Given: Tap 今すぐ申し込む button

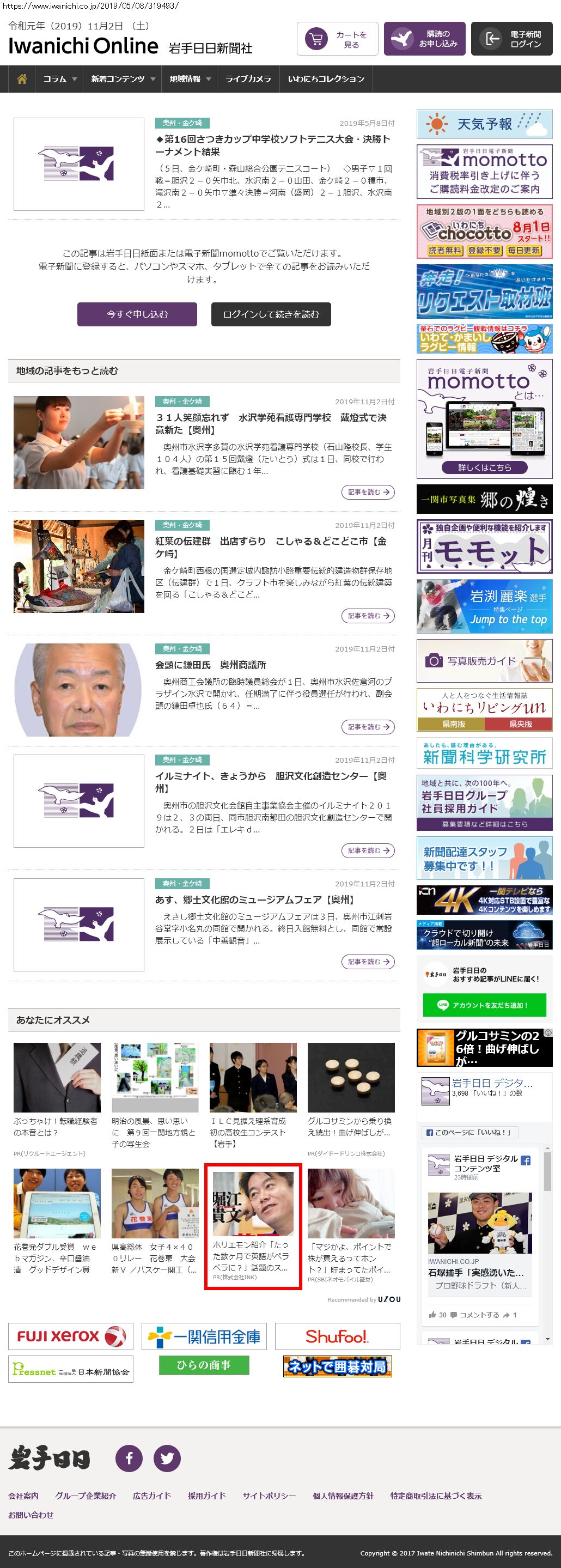Looking at the screenshot, I should point(137,314).
